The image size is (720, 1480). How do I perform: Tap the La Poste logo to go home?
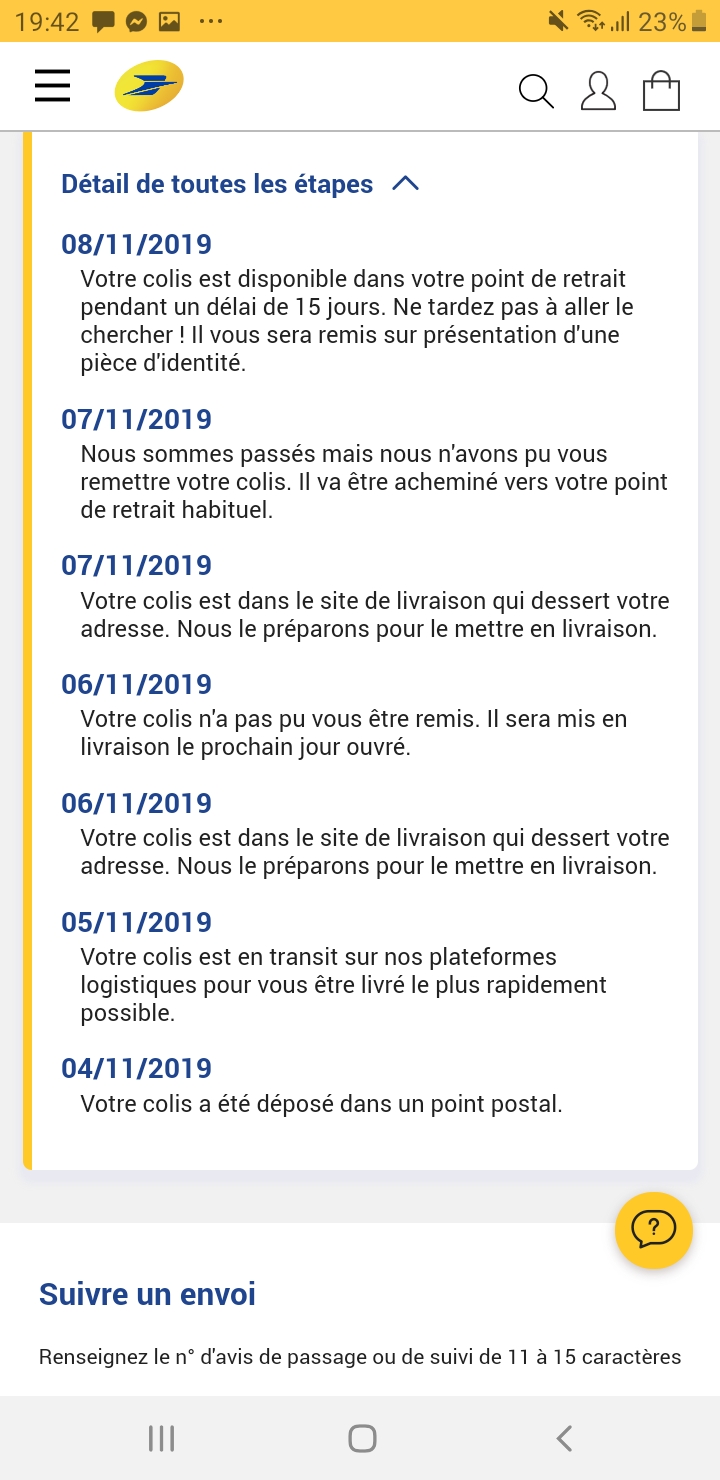tap(149, 86)
